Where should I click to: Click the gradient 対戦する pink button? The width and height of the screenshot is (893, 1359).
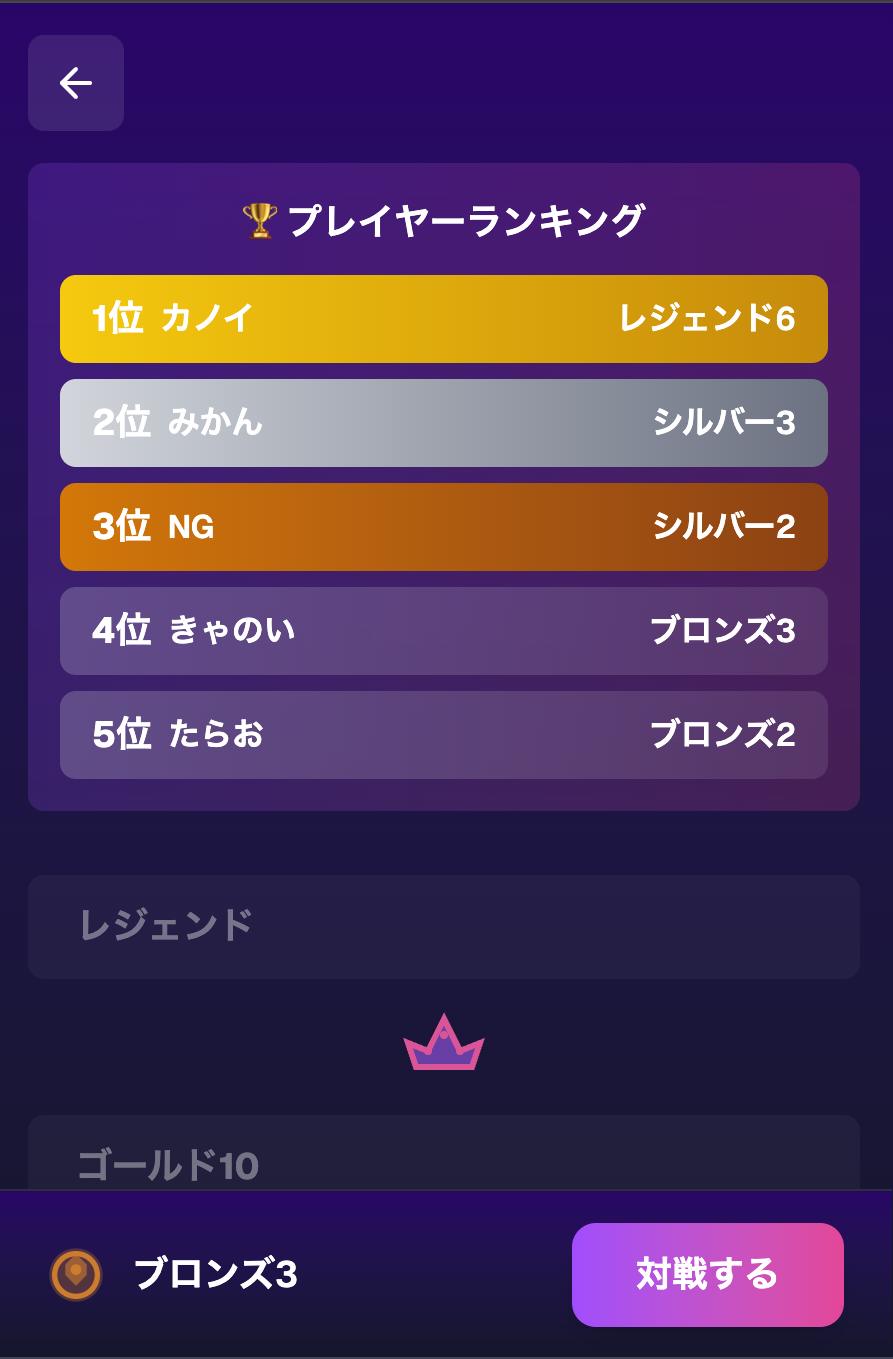(707, 1275)
